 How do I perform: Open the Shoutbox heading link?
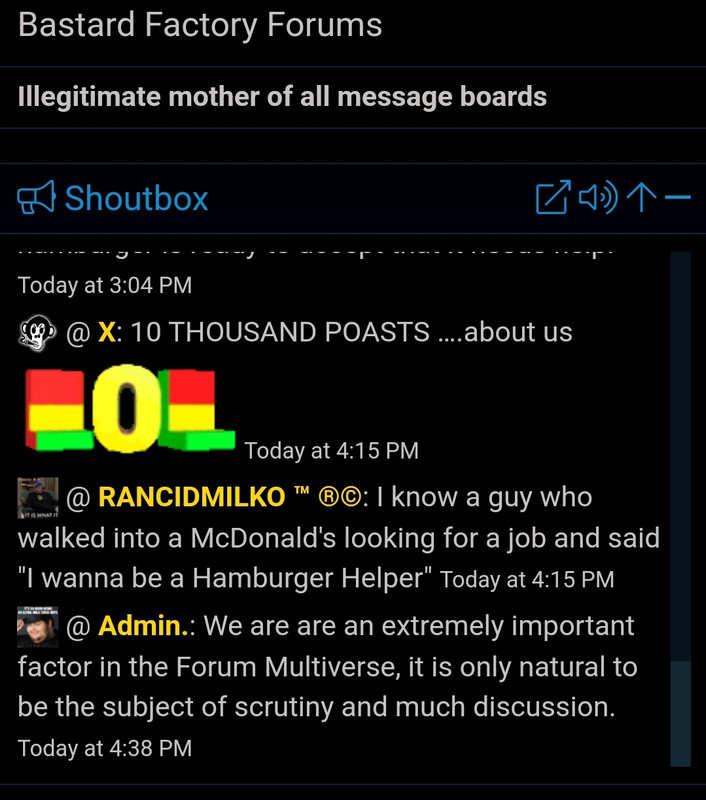pos(136,198)
